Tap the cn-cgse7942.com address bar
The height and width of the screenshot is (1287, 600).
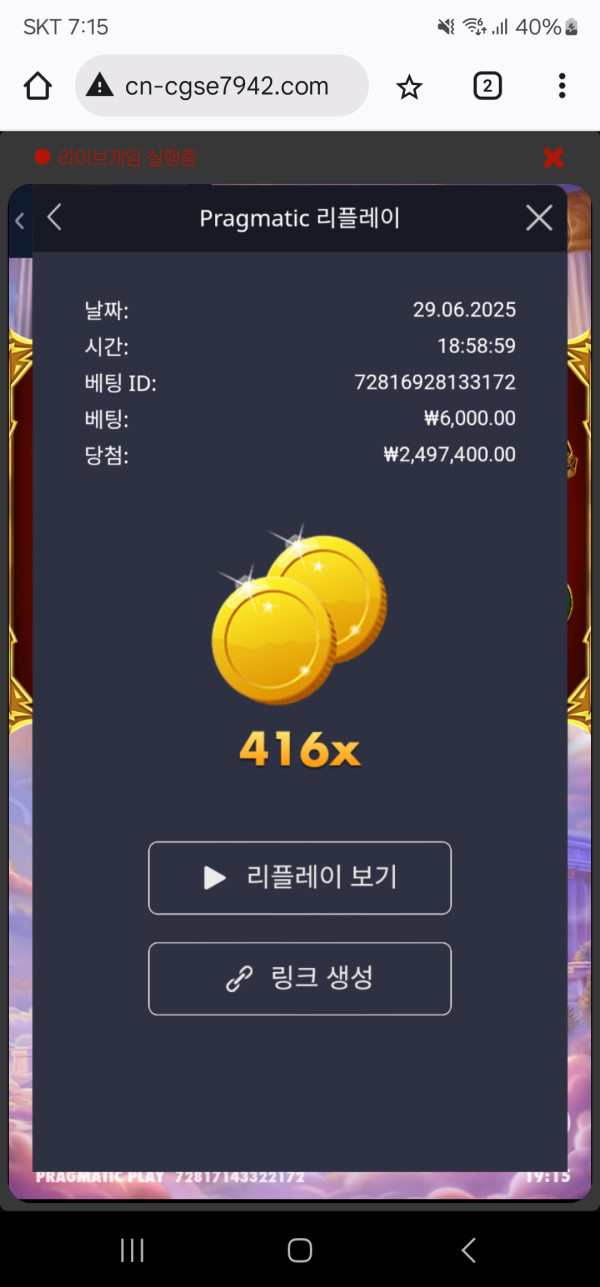pos(225,87)
